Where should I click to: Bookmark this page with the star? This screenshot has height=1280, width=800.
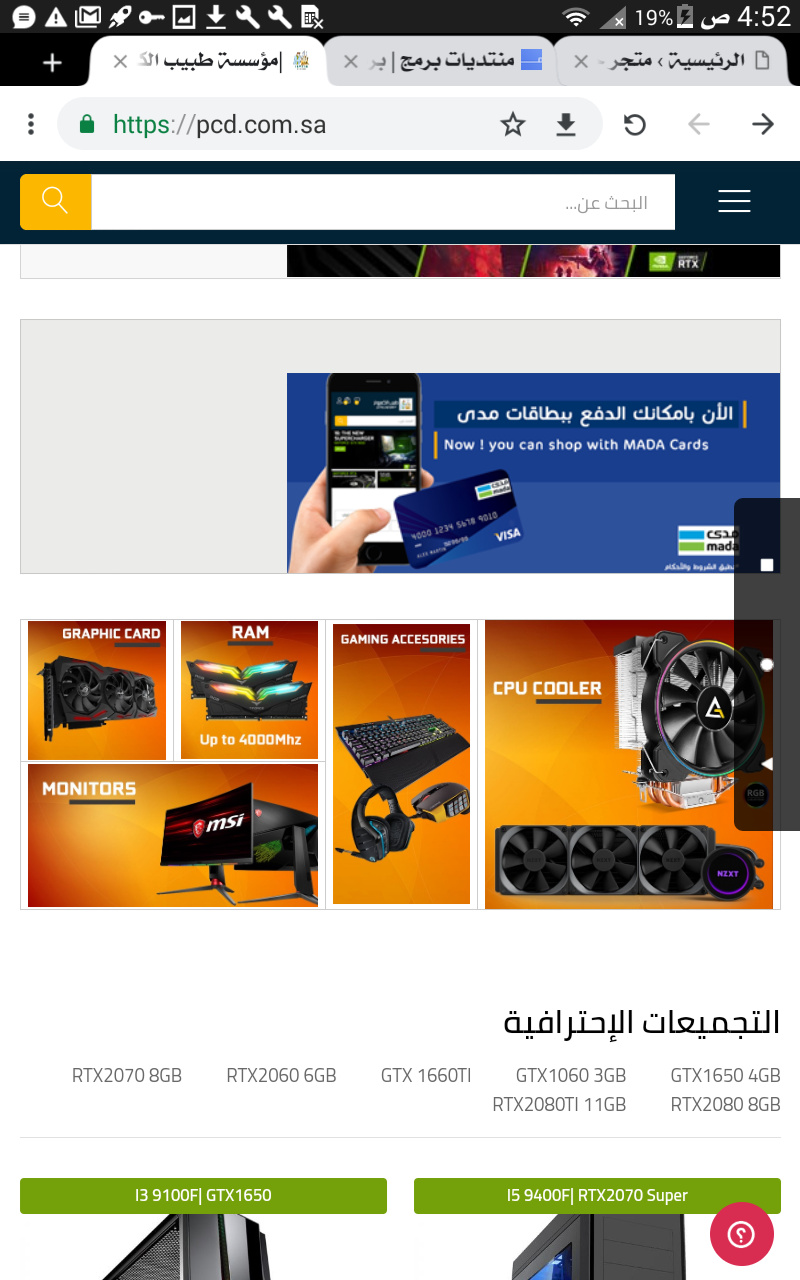(513, 124)
